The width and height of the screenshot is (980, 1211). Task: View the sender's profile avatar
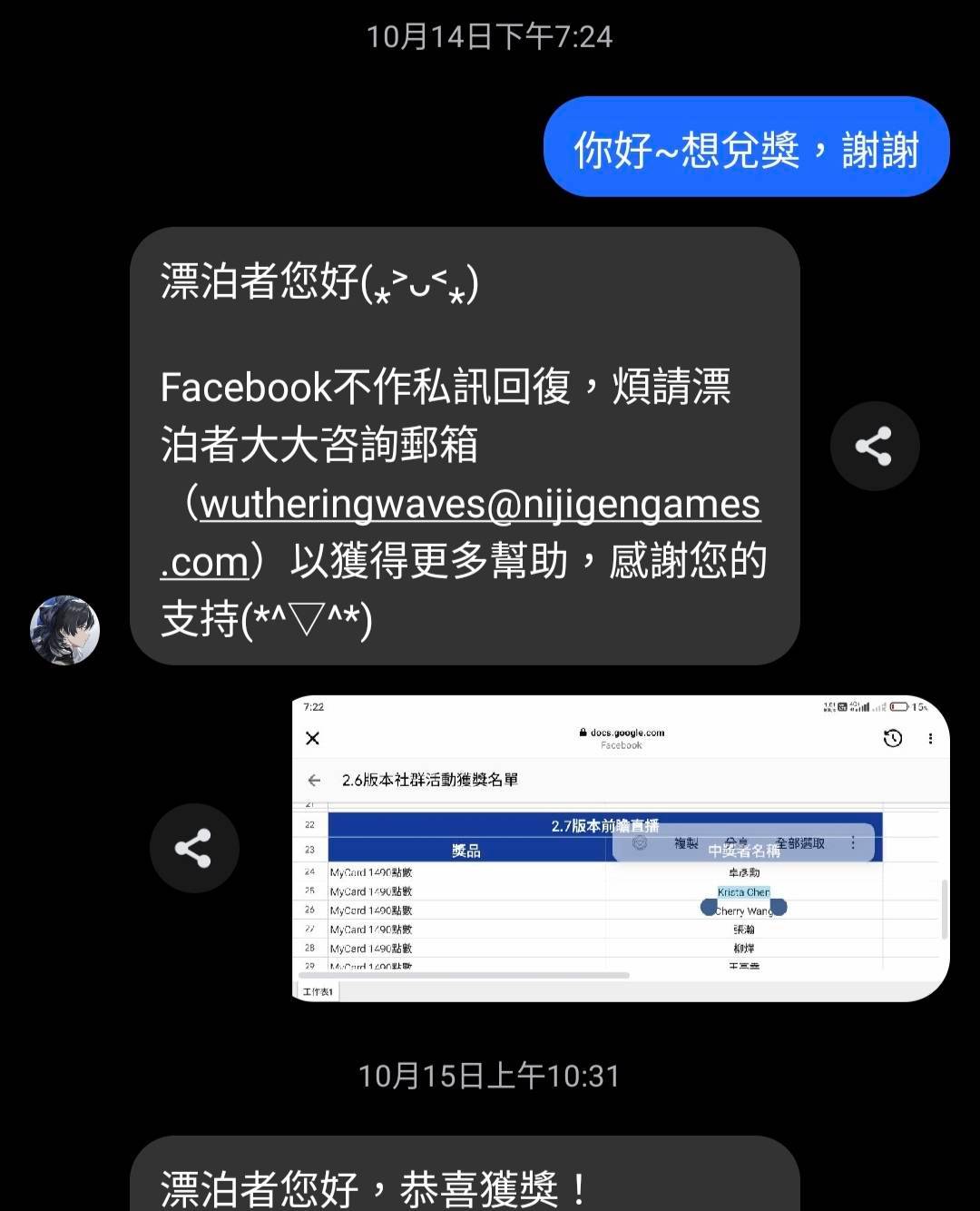tap(64, 630)
